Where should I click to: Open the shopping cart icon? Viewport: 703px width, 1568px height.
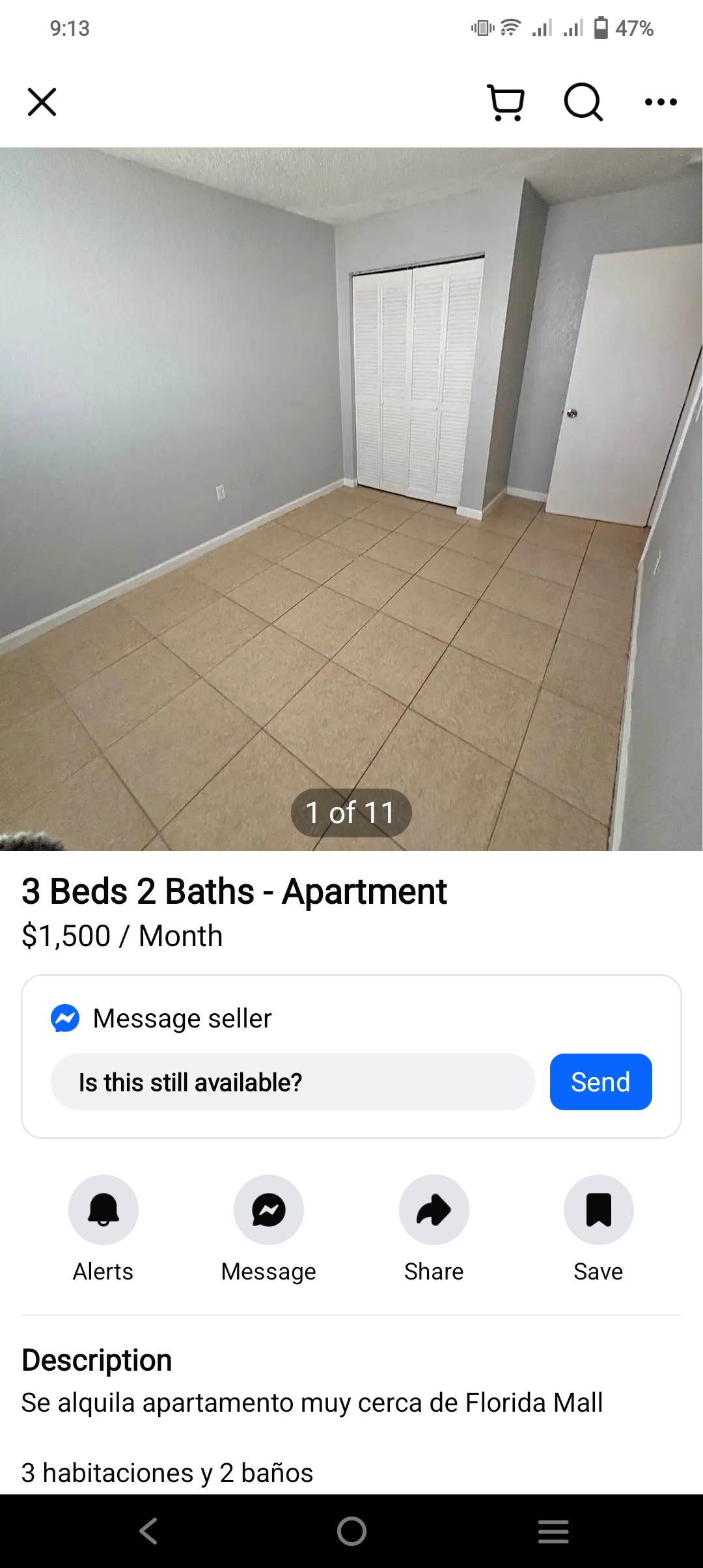point(506,102)
